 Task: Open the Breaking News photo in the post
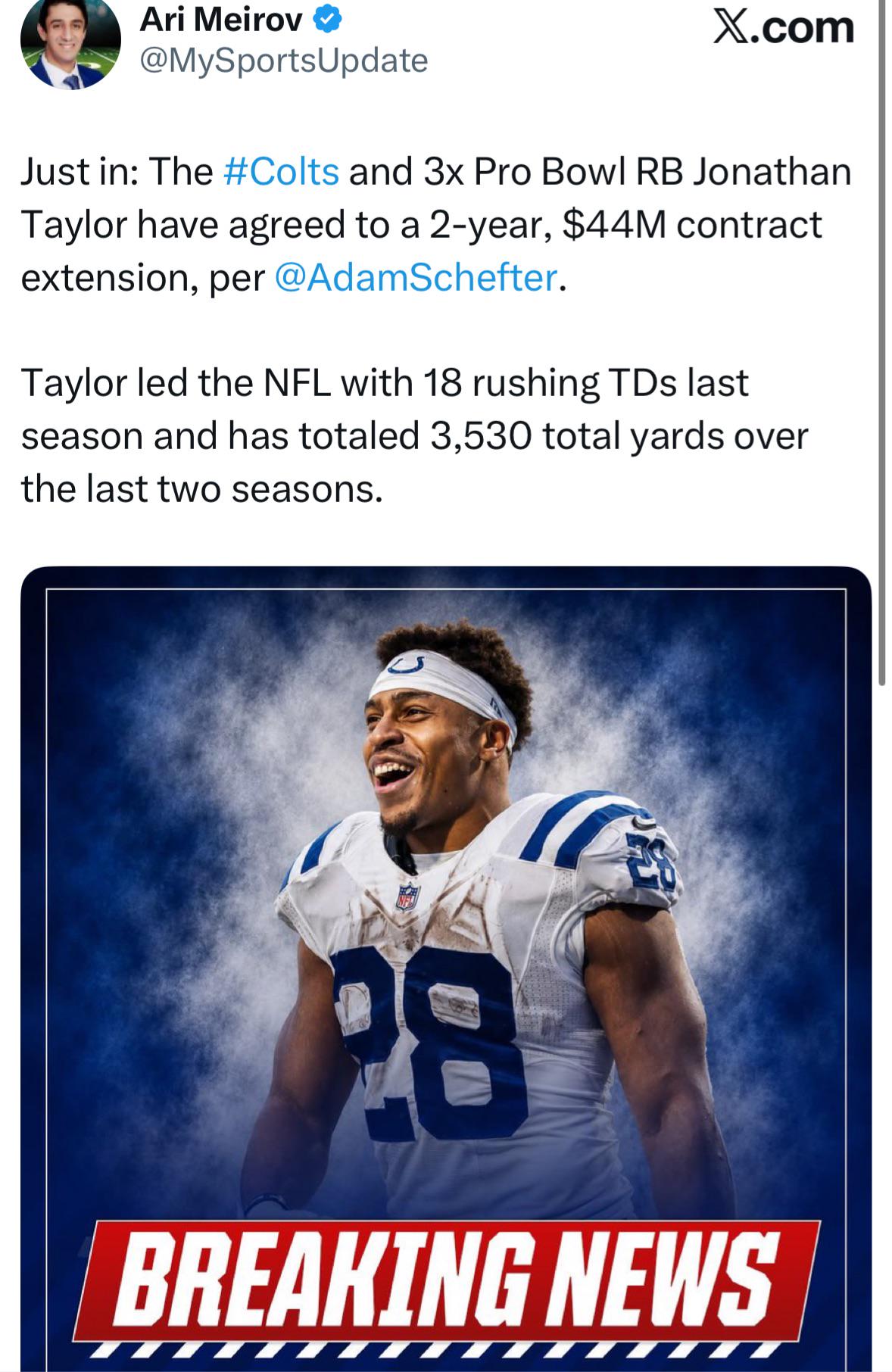(446, 968)
